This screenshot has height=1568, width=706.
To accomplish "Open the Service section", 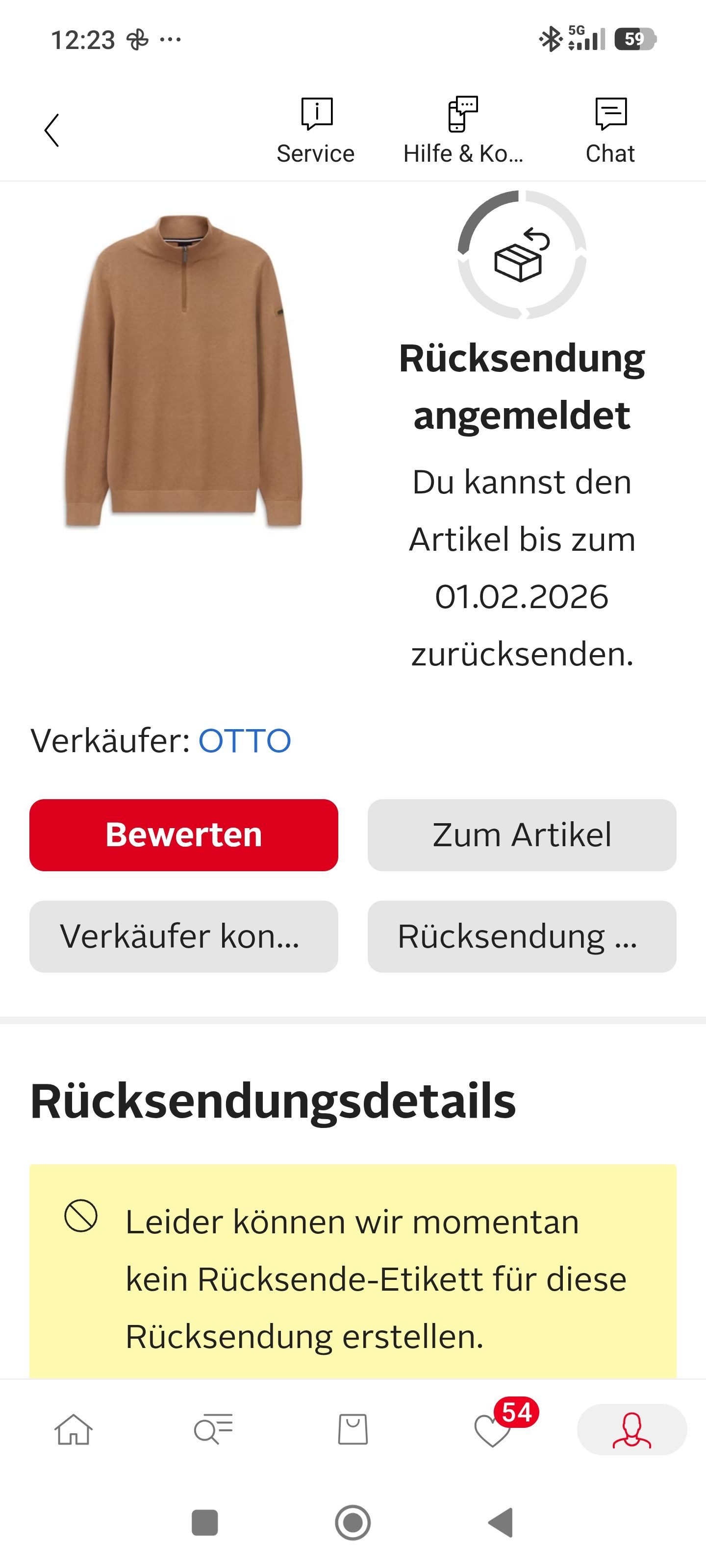I will (x=316, y=130).
